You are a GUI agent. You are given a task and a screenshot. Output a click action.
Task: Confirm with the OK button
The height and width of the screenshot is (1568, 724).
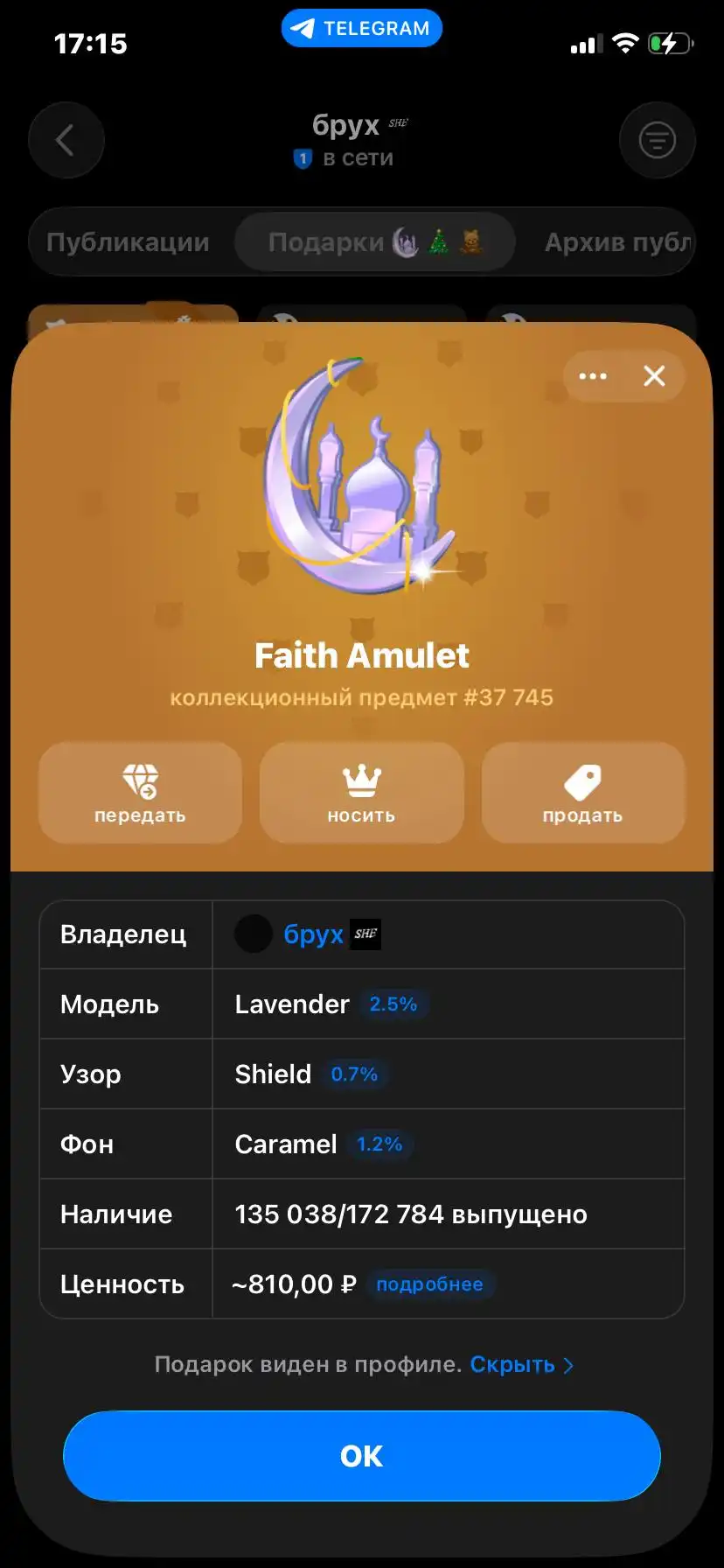click(x=361, y=1456)
